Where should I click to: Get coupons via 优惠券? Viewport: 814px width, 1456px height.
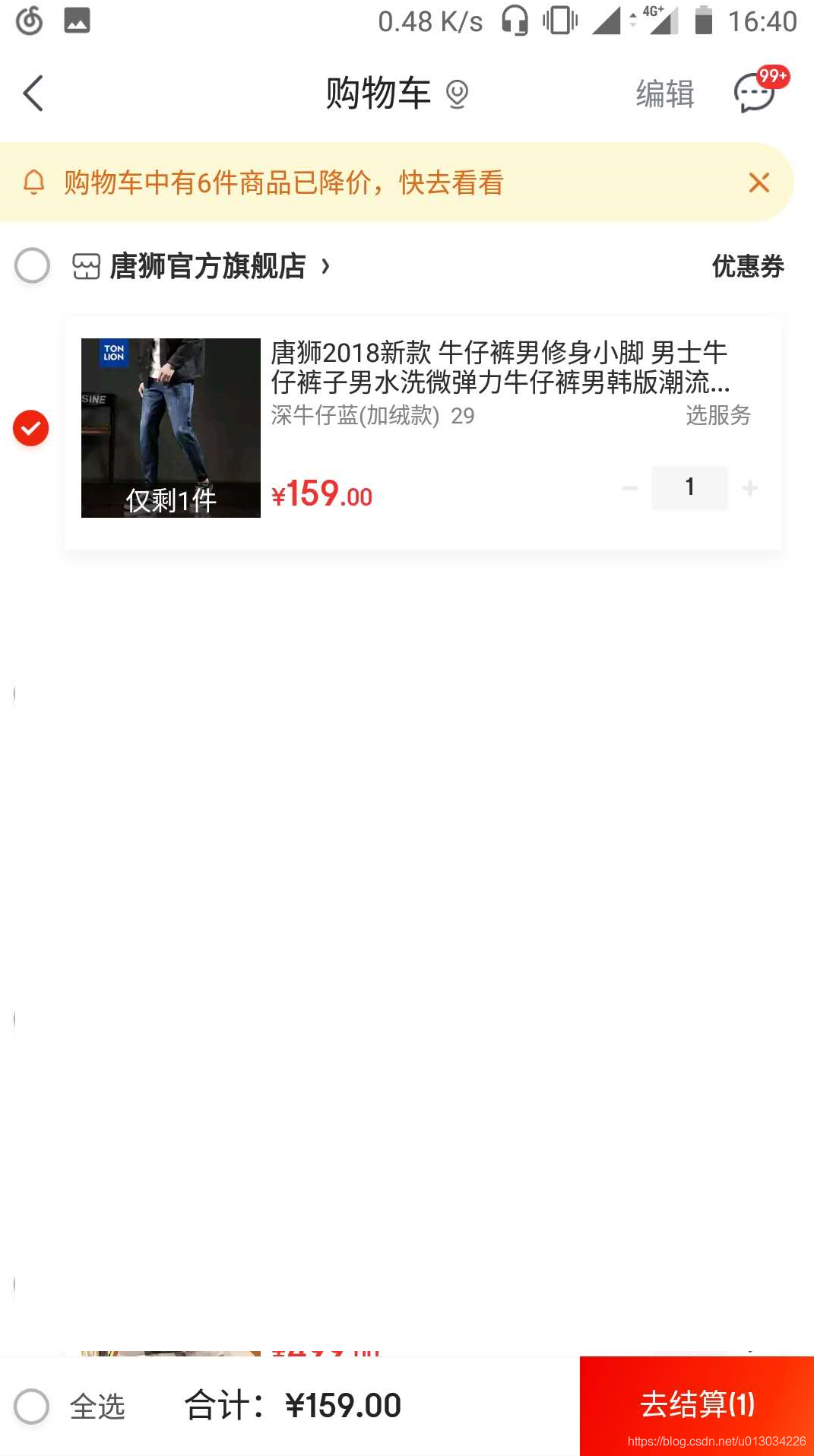point(747,266)
